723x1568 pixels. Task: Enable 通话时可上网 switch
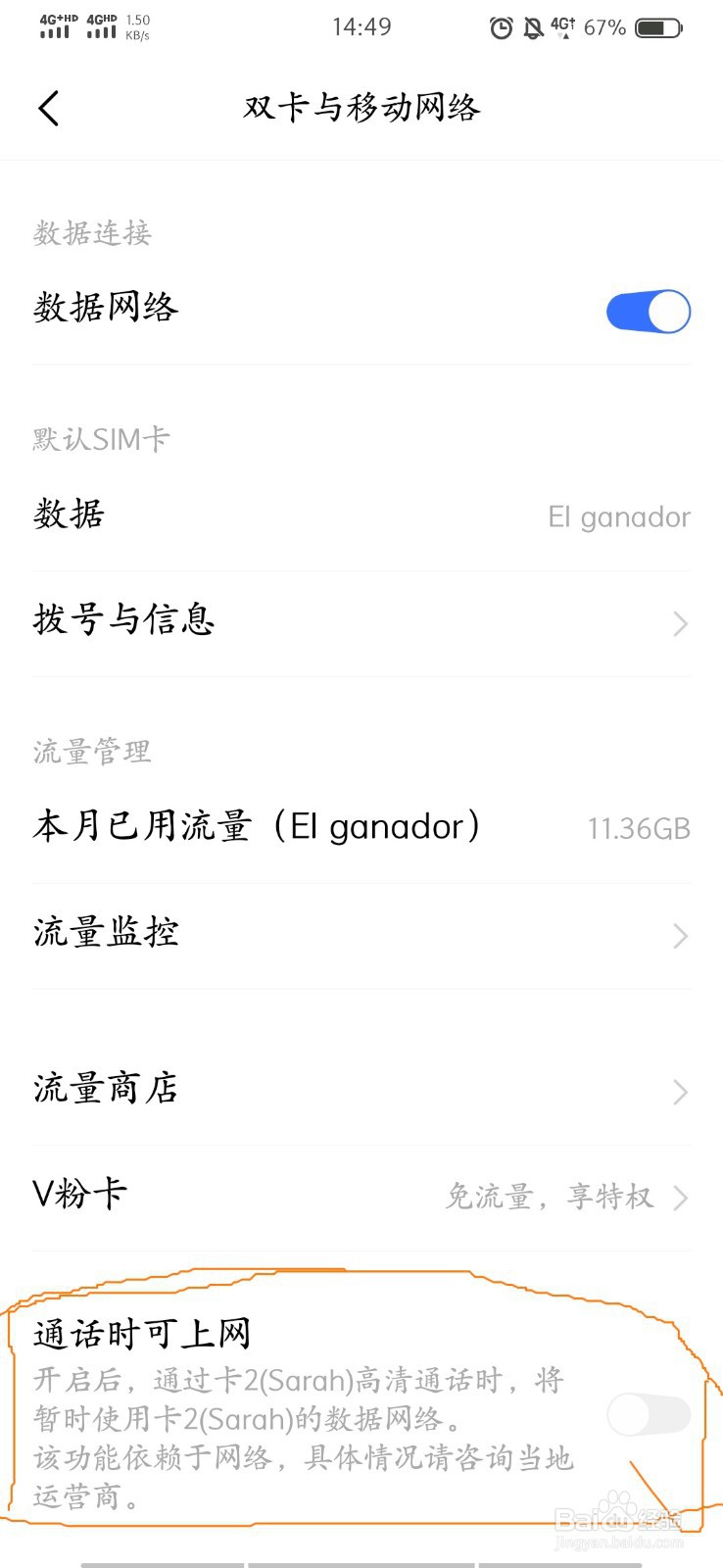(x=648, y=1415)
